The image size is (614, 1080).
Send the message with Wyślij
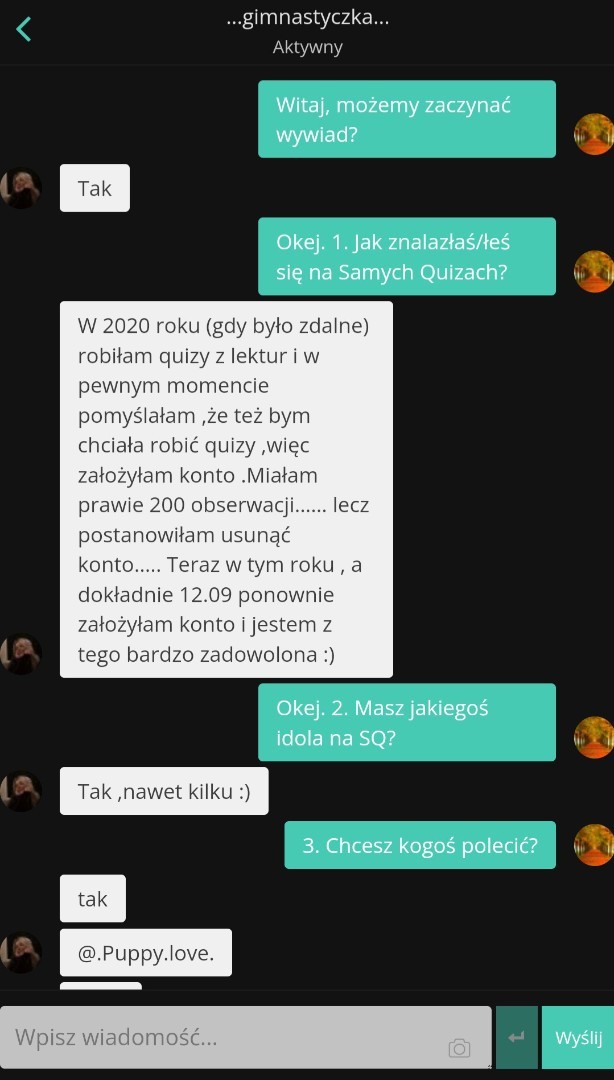click(x=578, y=1038)
